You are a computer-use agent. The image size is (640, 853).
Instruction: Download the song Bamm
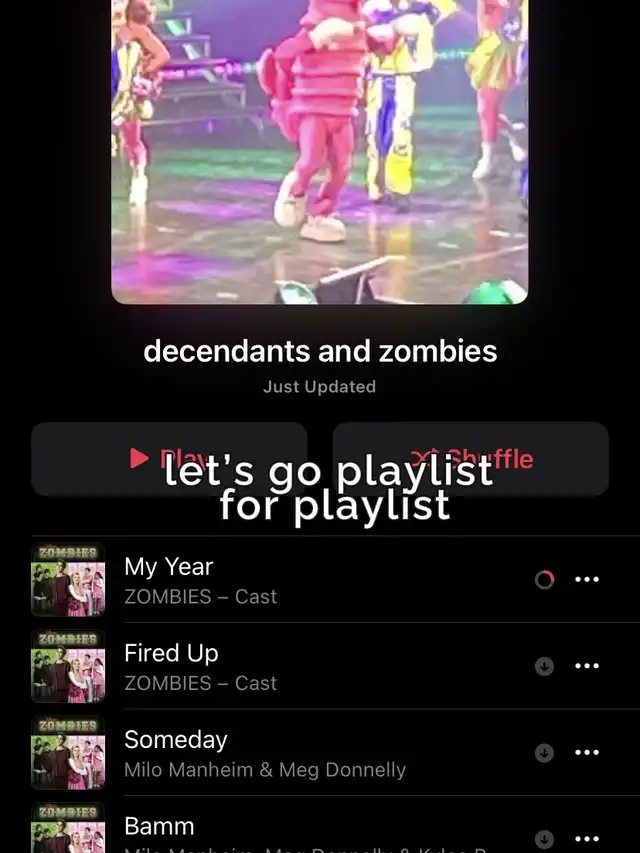[544, 839]
